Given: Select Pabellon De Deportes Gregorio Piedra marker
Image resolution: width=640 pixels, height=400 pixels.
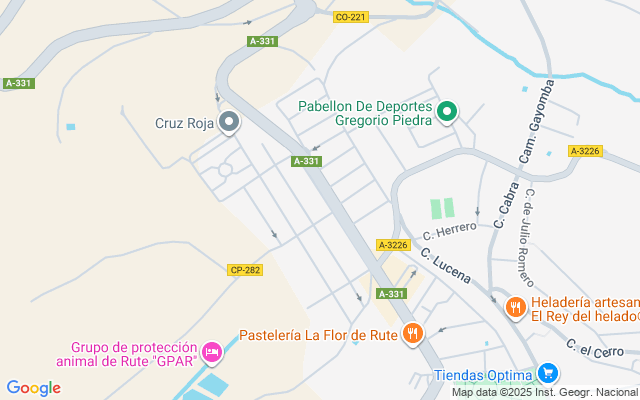Looking at the screenshot, I should tap(448, 112).
